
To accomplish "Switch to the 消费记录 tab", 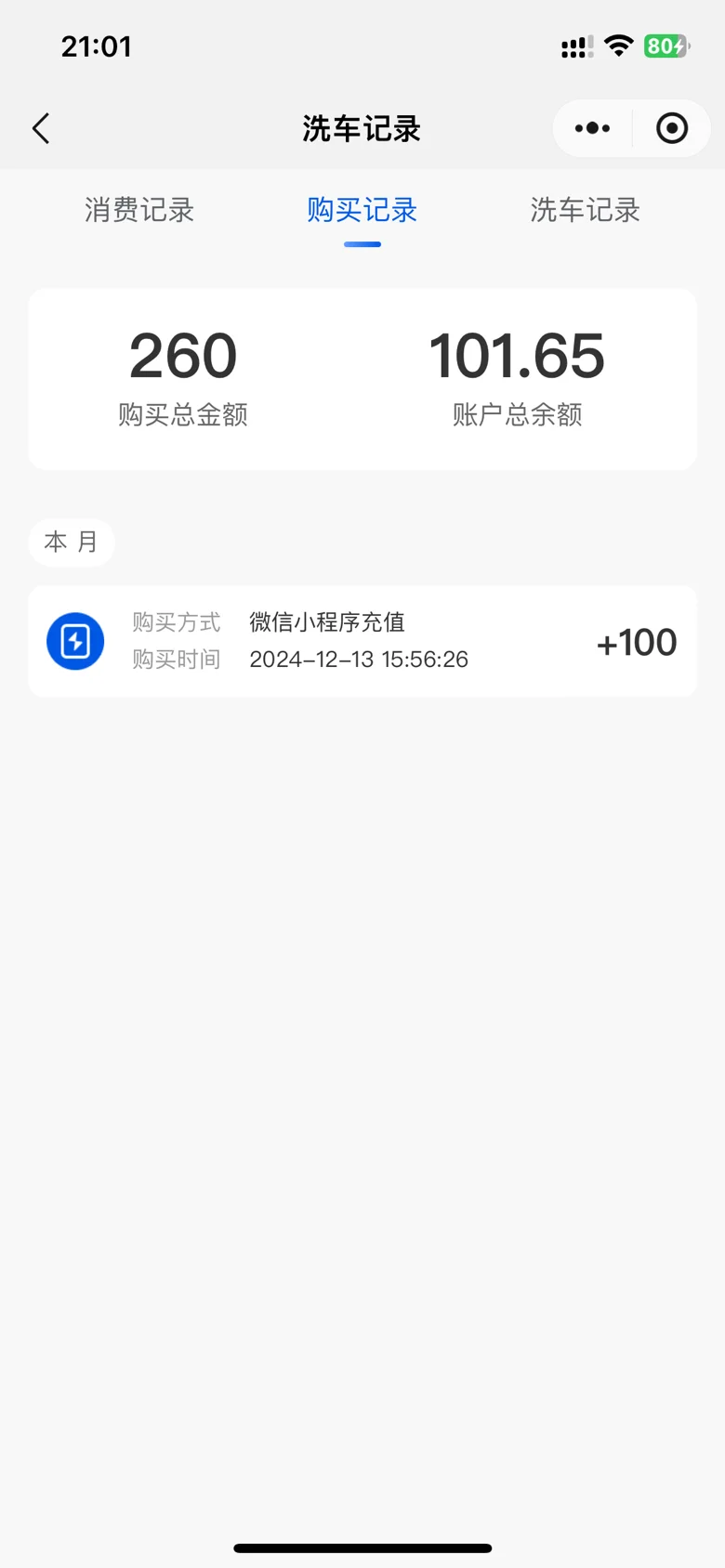I will click(x=139, y=210).
